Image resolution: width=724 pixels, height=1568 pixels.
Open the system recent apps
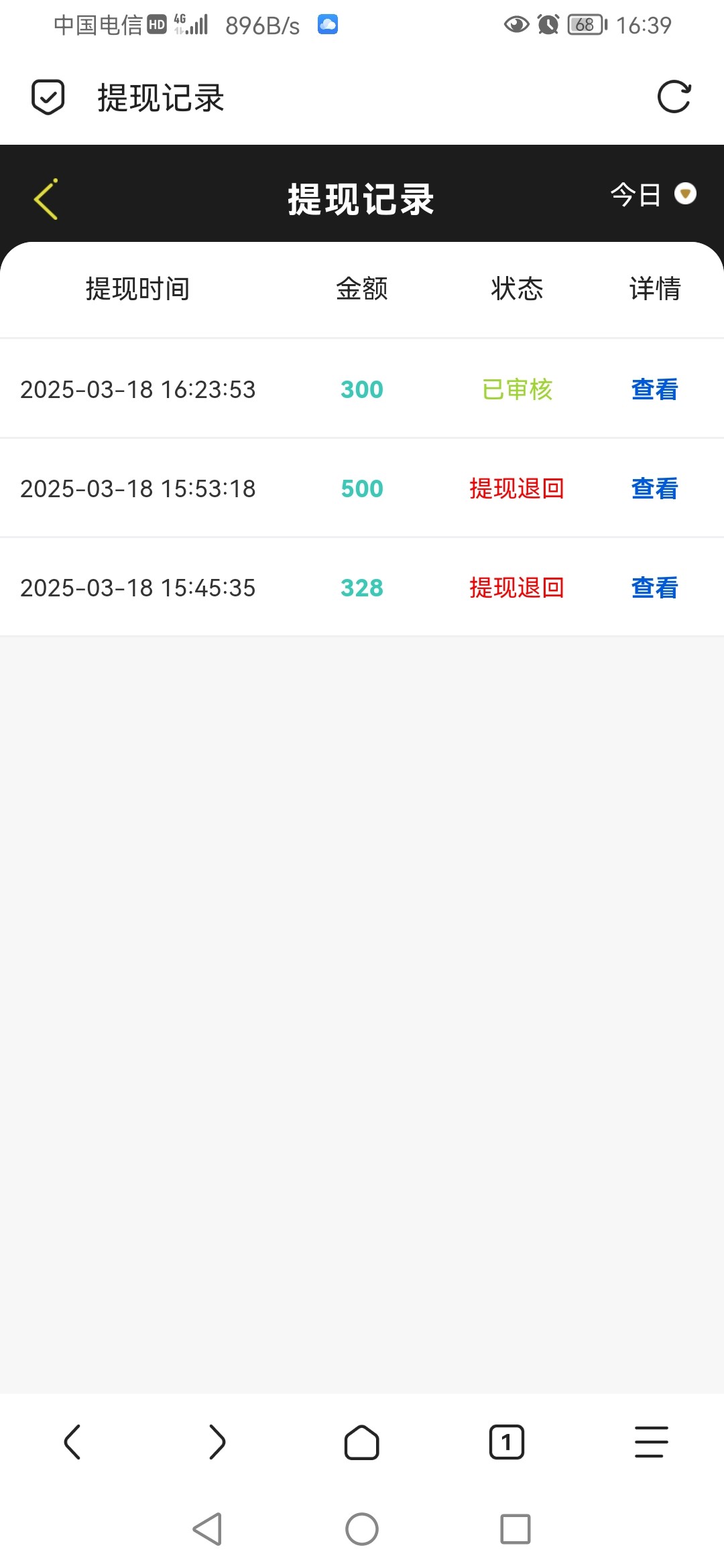516,1529
